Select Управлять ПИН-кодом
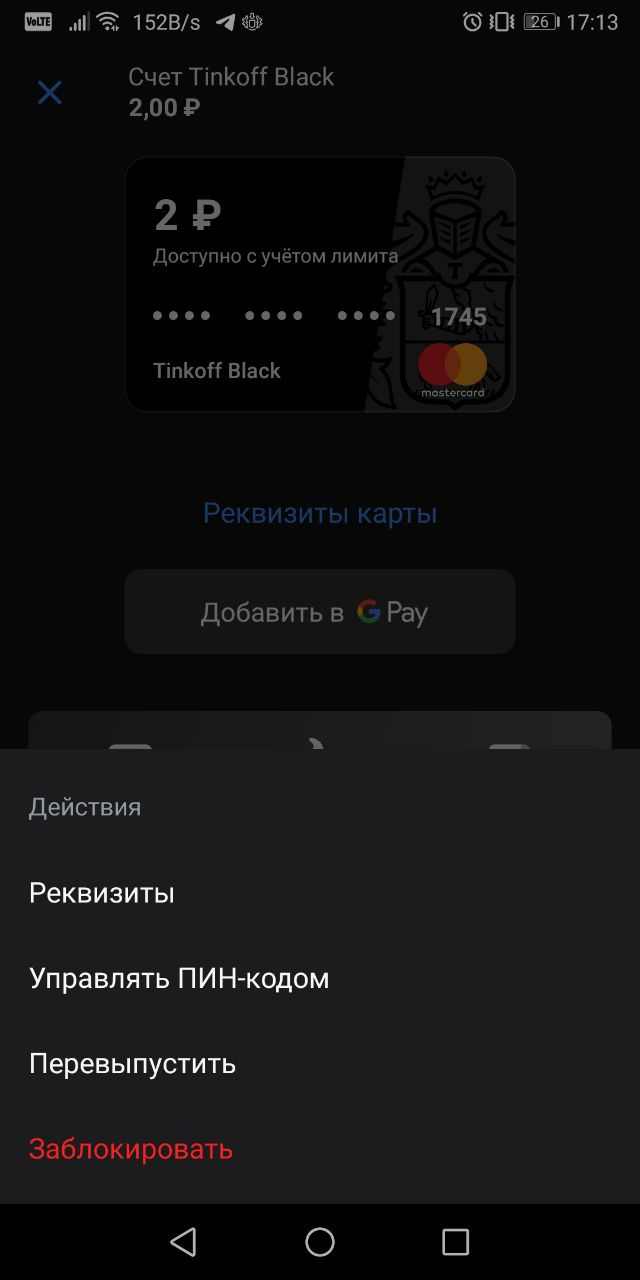This screenshot has width=640, height=1280. 179,978
